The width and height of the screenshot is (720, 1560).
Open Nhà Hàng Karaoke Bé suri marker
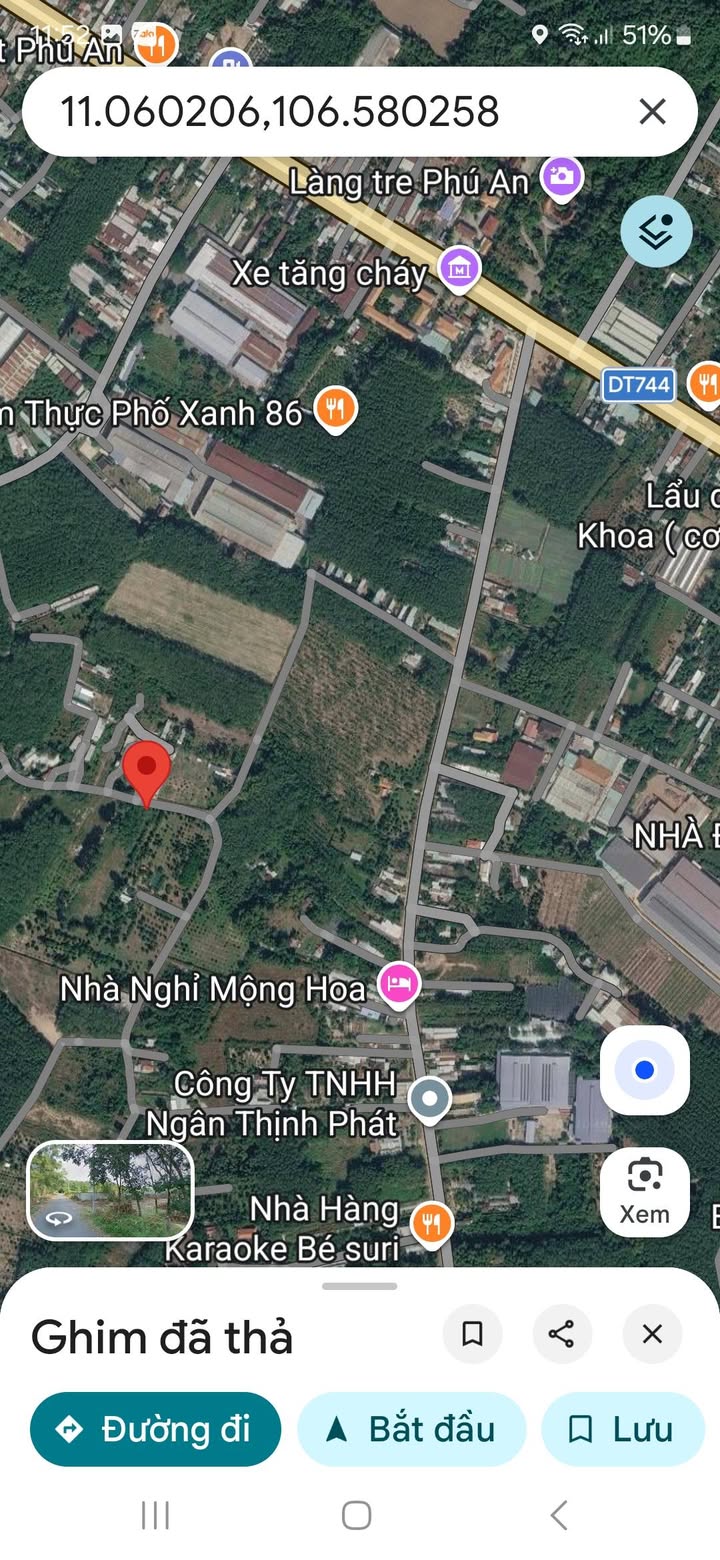431,1222
